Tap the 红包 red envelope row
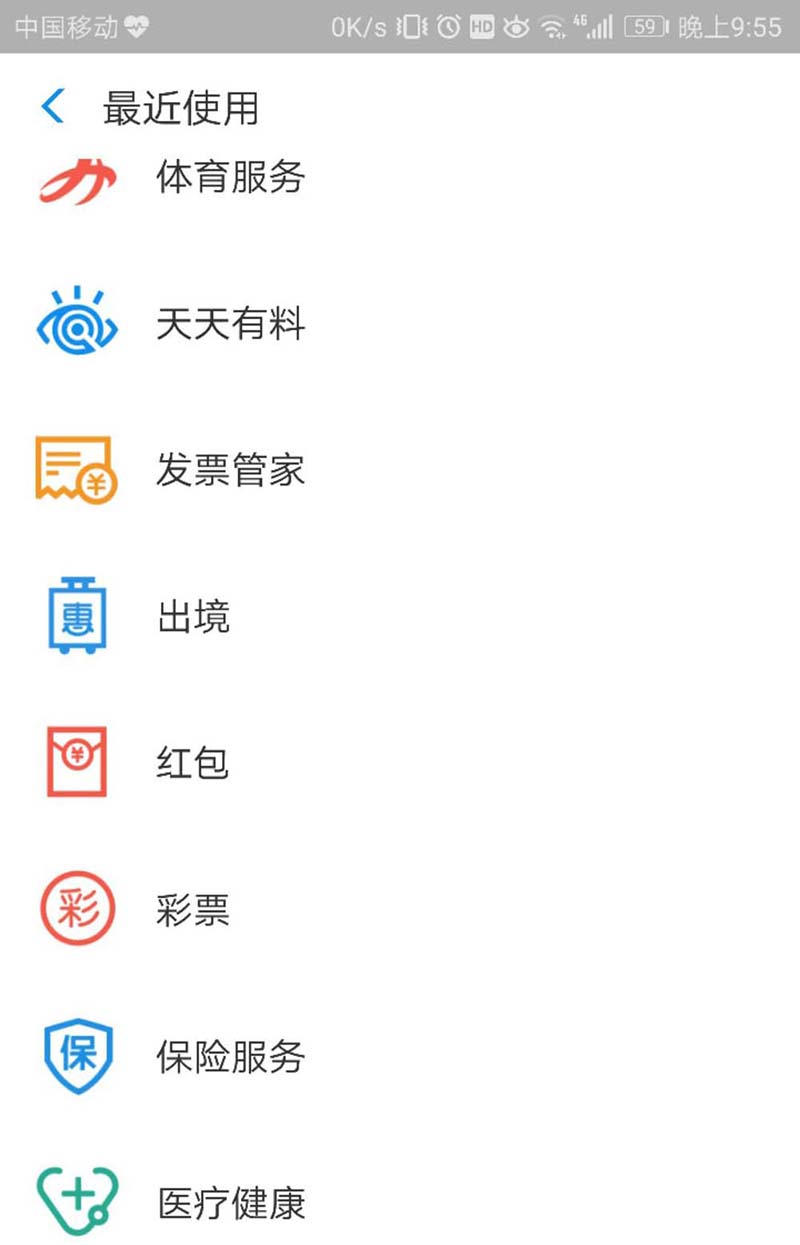The width and height of the screenshot is (800, 1245). coord(194,763)
